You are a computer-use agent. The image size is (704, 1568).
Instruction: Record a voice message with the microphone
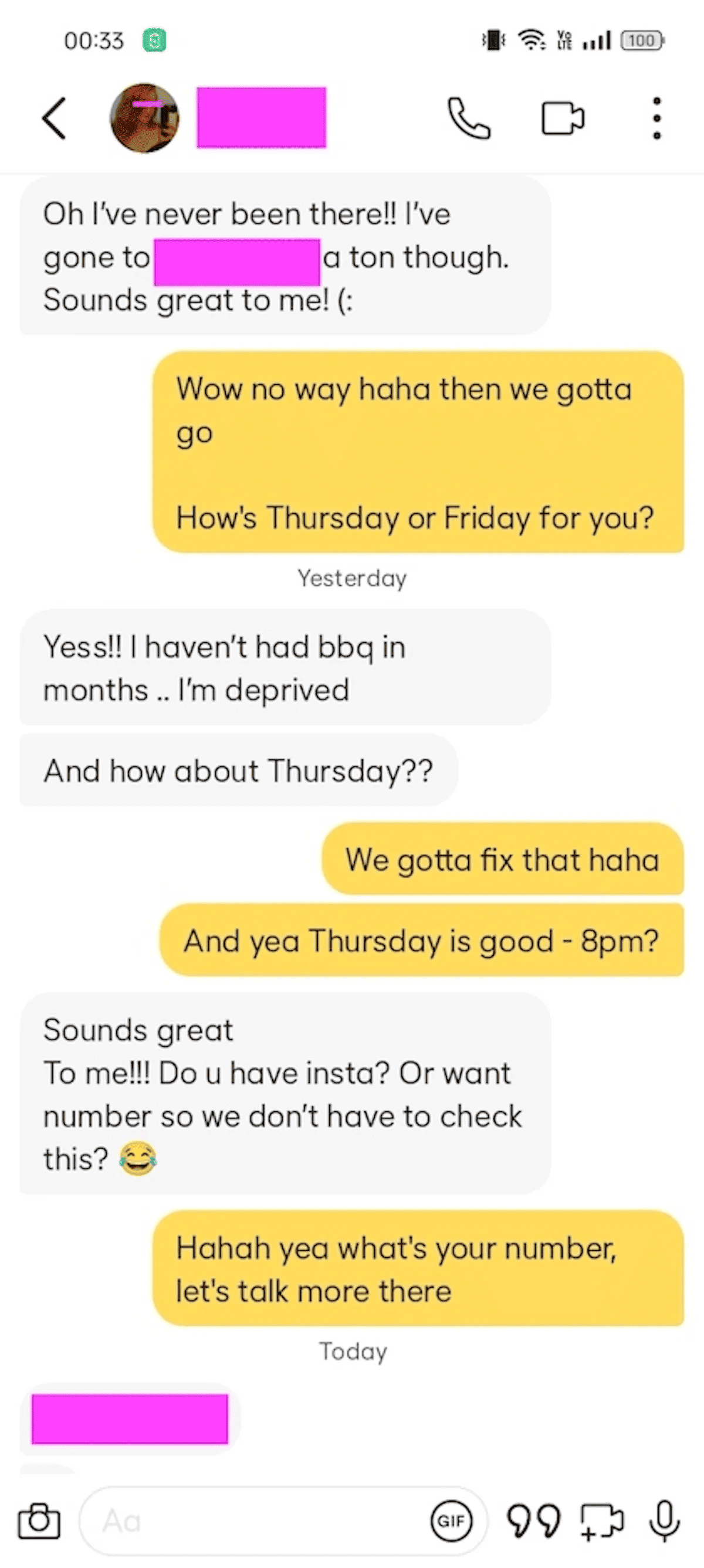click(x=664, y=1521)
